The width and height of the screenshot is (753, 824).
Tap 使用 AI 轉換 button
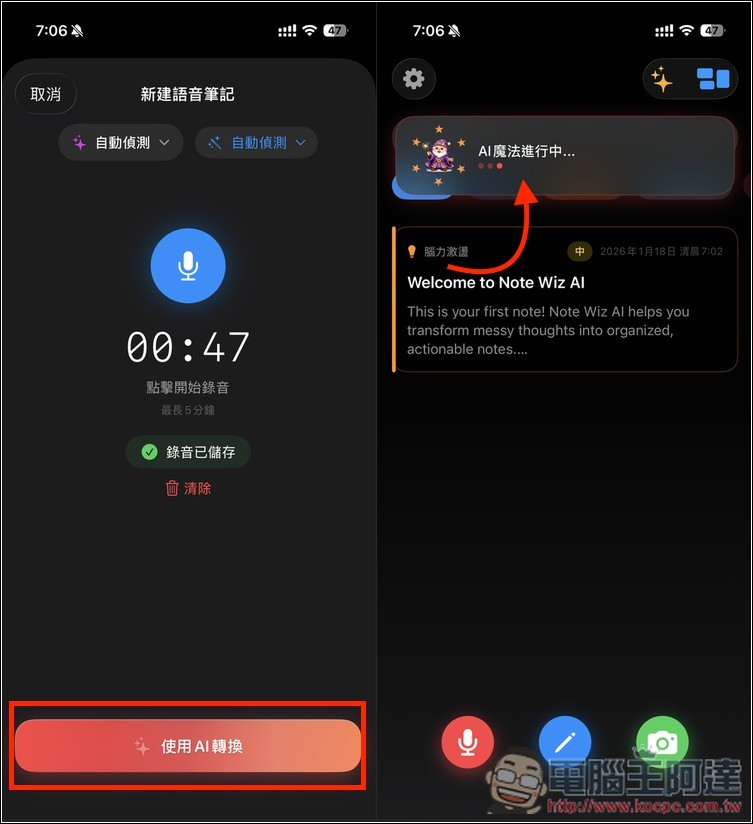tap(187, 744)
